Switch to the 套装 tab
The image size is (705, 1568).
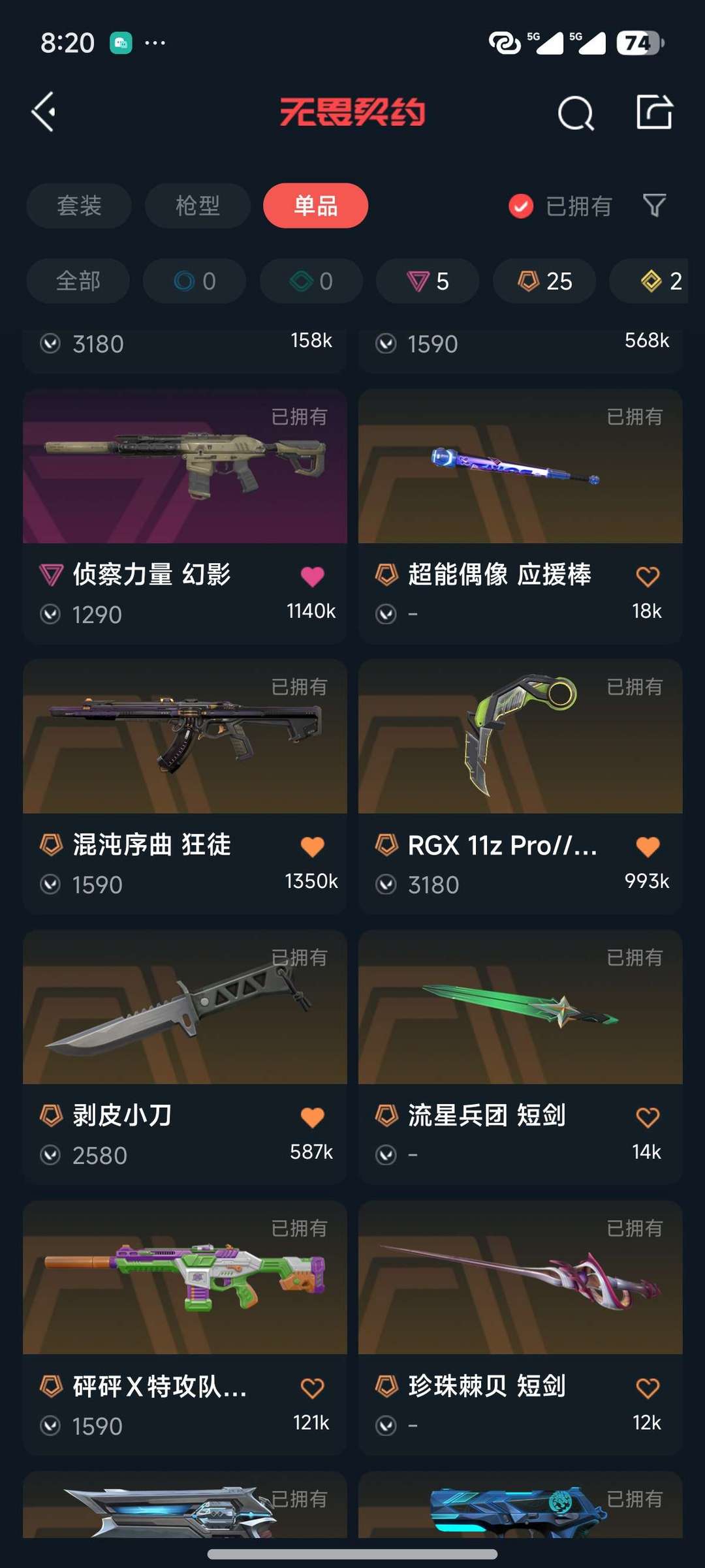point(79,206)
